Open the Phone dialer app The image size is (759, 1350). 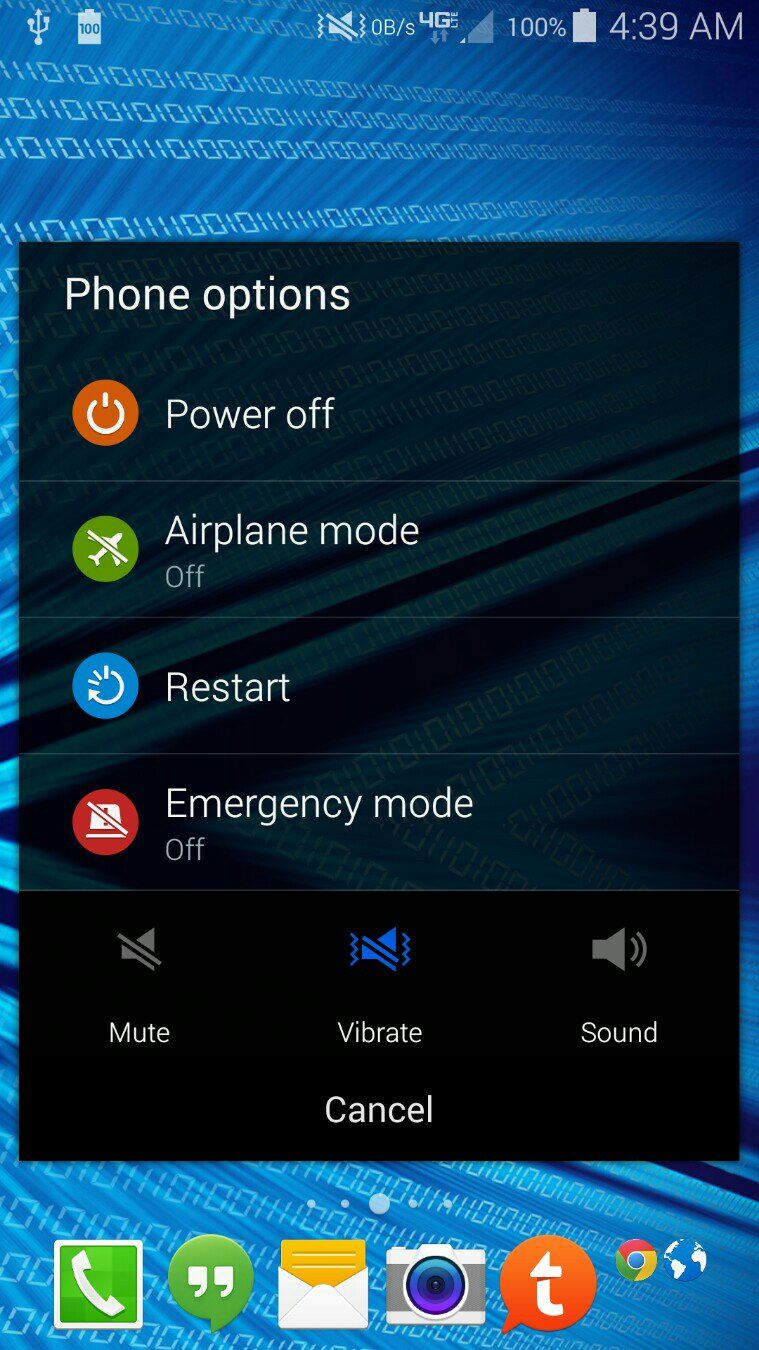(x=98, y=1285)
